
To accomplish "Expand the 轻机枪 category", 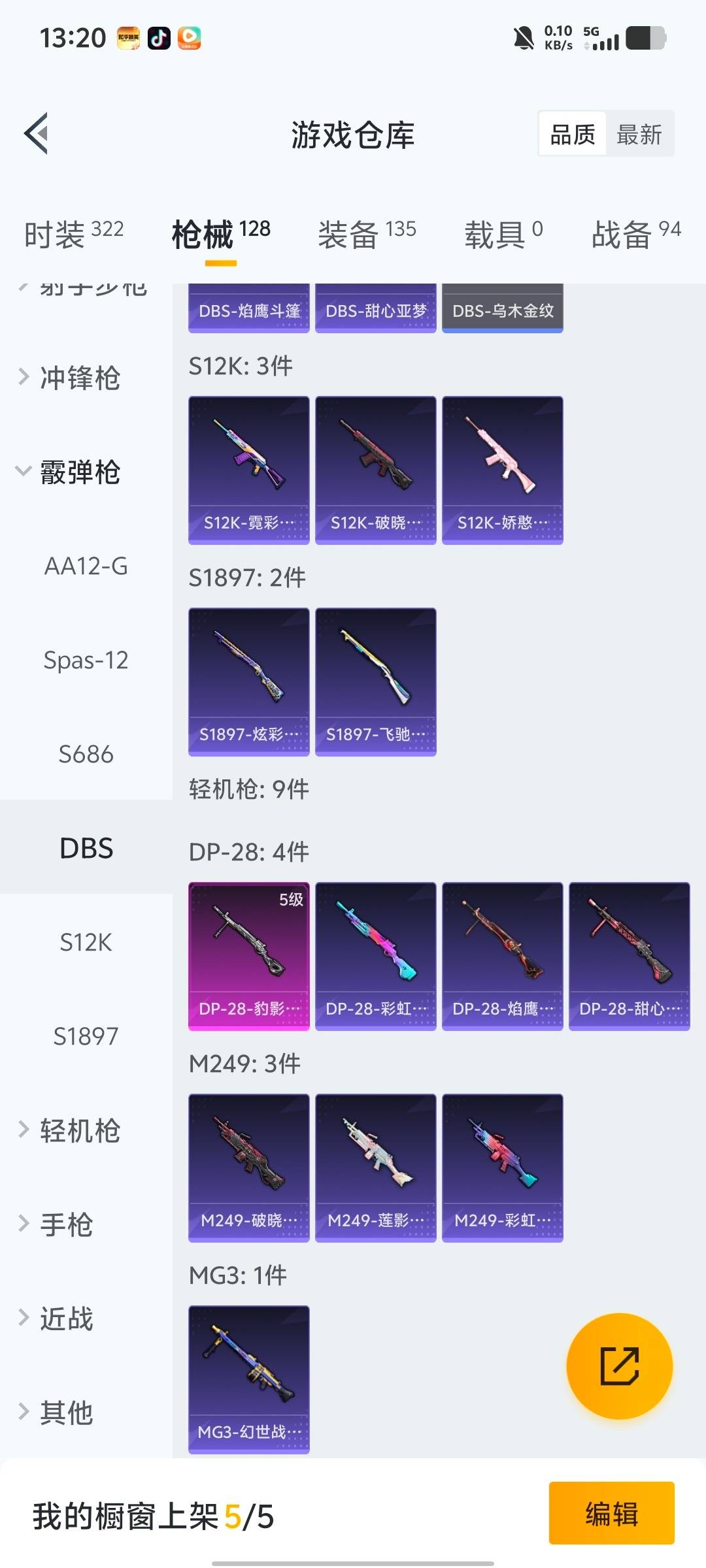I will pos(80,1130).
